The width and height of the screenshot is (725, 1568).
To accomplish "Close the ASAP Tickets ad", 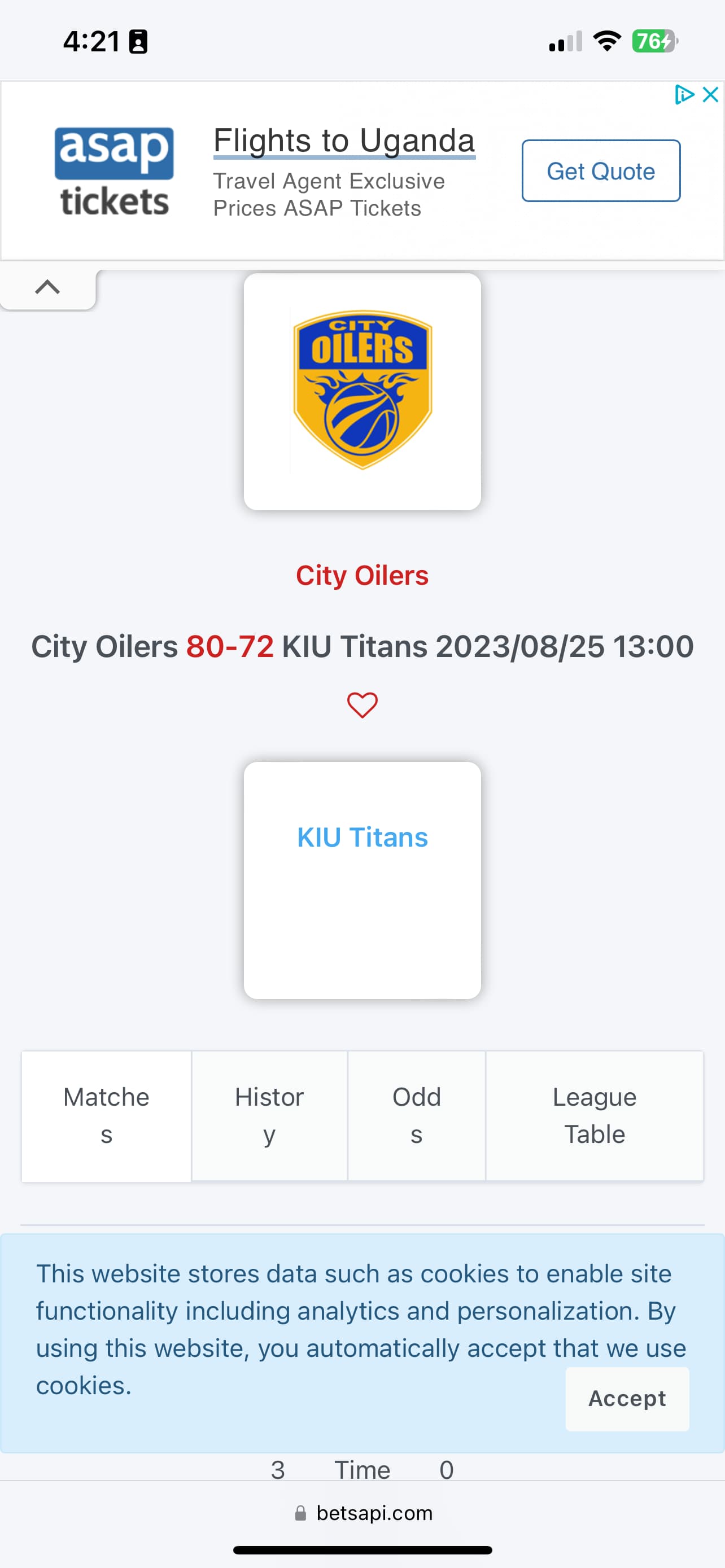I will point(710,95).
